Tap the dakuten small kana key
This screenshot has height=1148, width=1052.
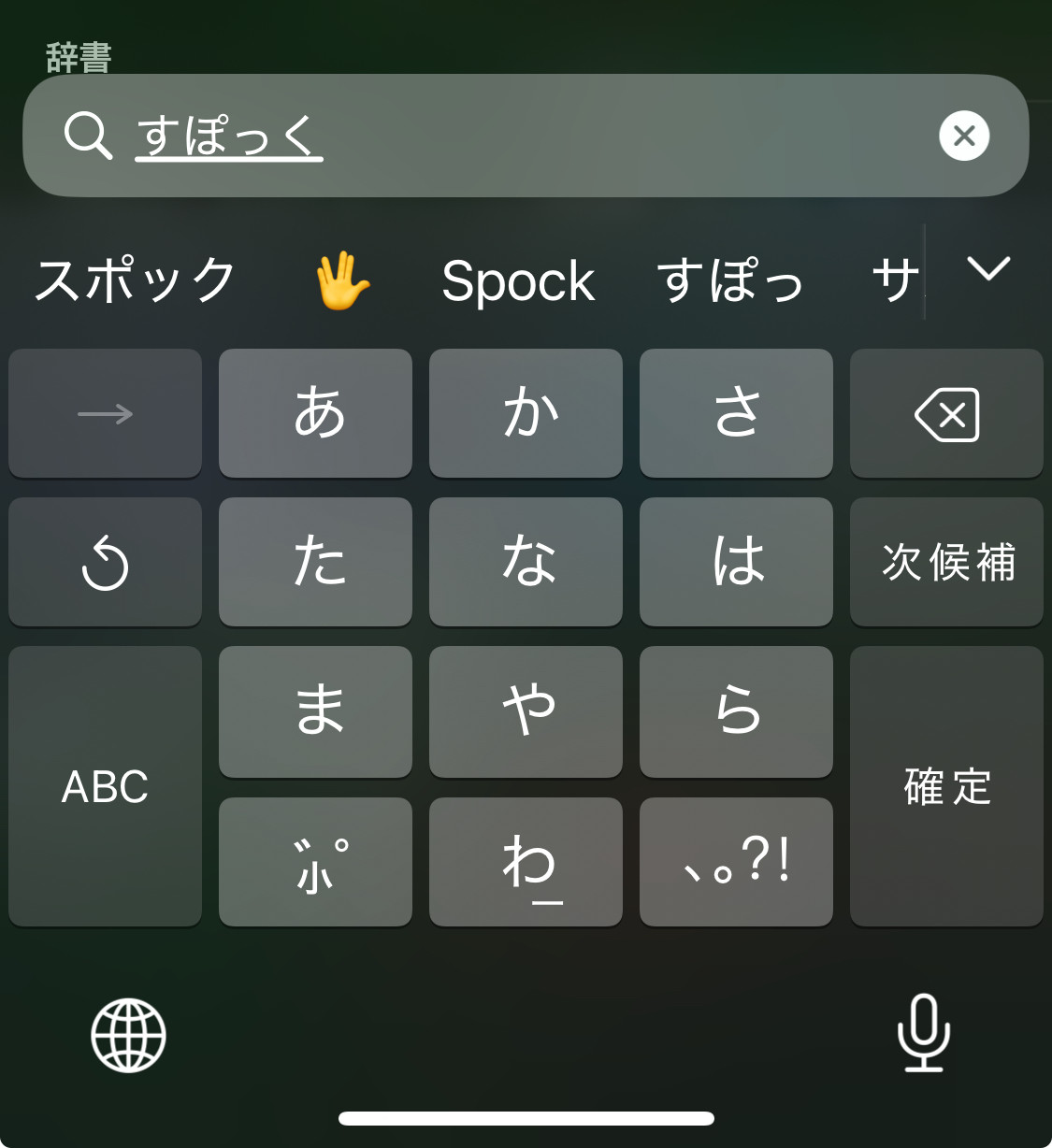click(x=315, y=862)
